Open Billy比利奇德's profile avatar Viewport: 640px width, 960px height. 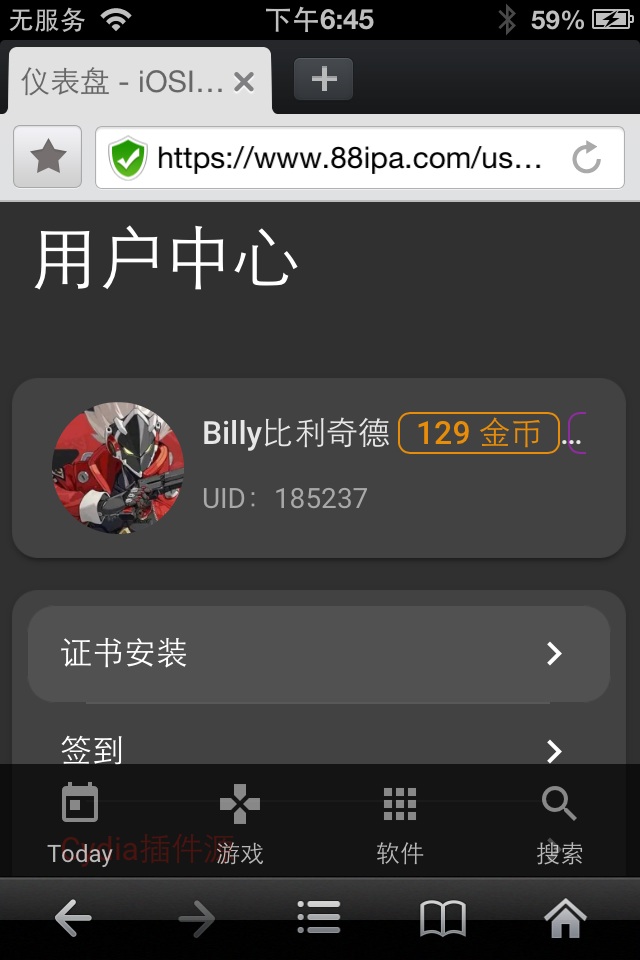(118, 467)
